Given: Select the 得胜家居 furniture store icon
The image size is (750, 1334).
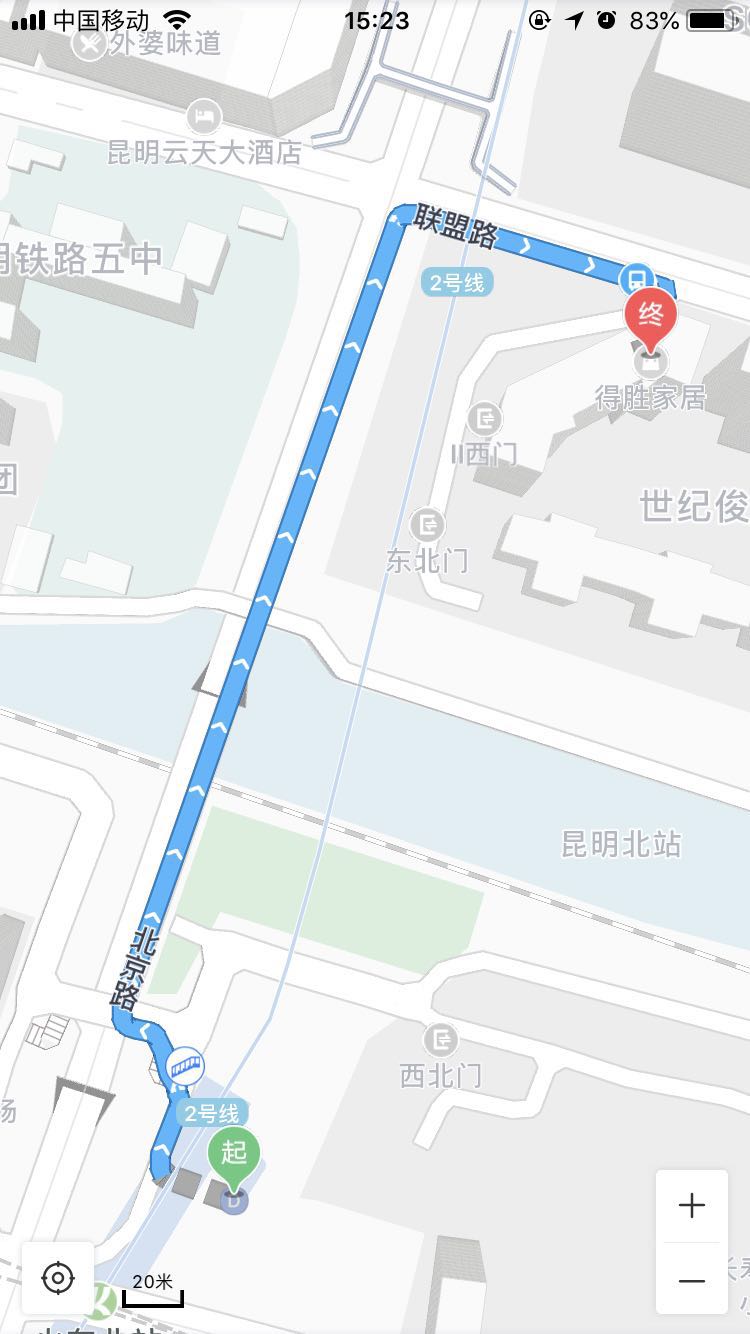Looking at the screenshot, I should tap(651, 364).
